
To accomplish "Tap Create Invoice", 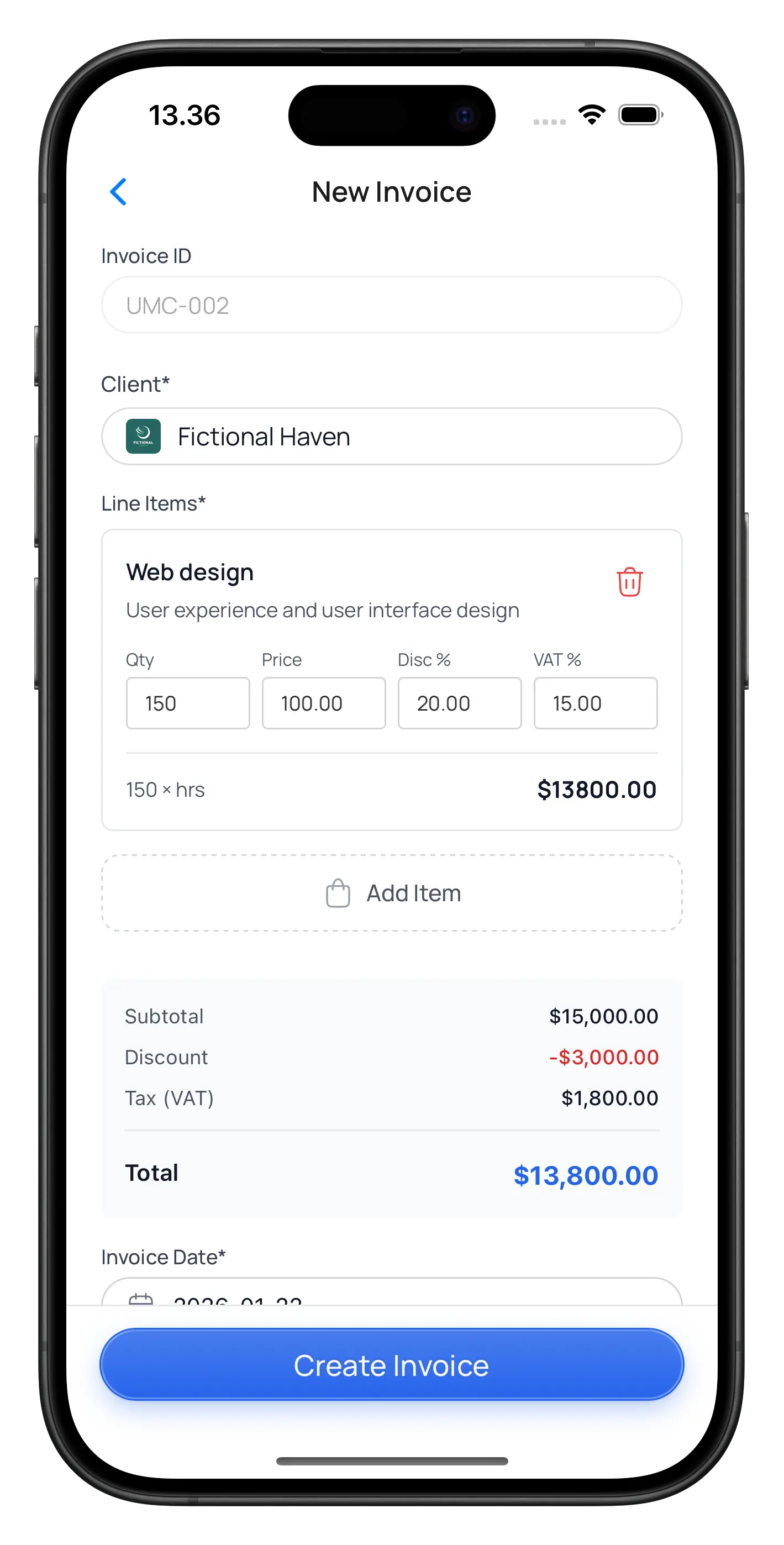I will click(391, 1365).
